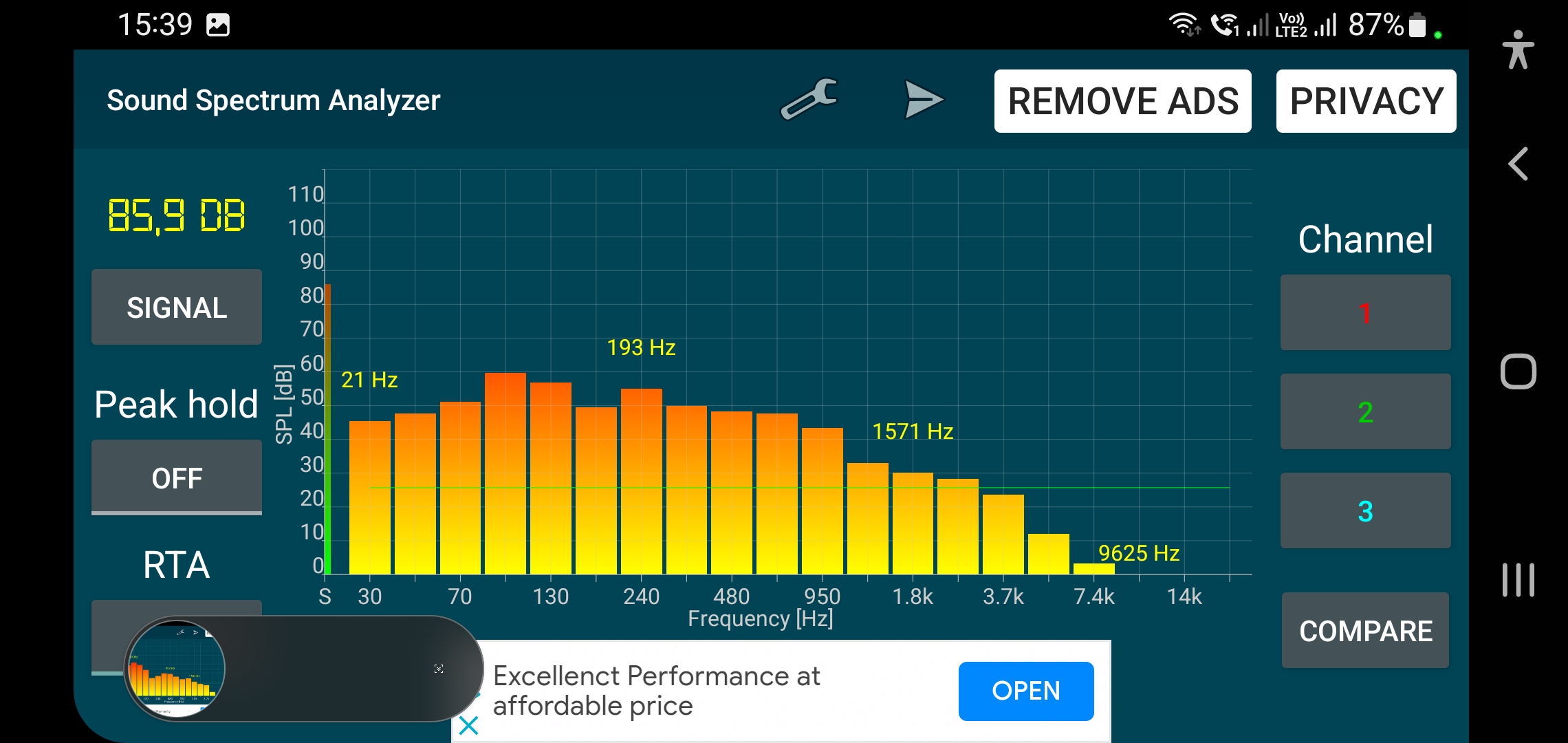Tap the send/share arrow icon

923,100
